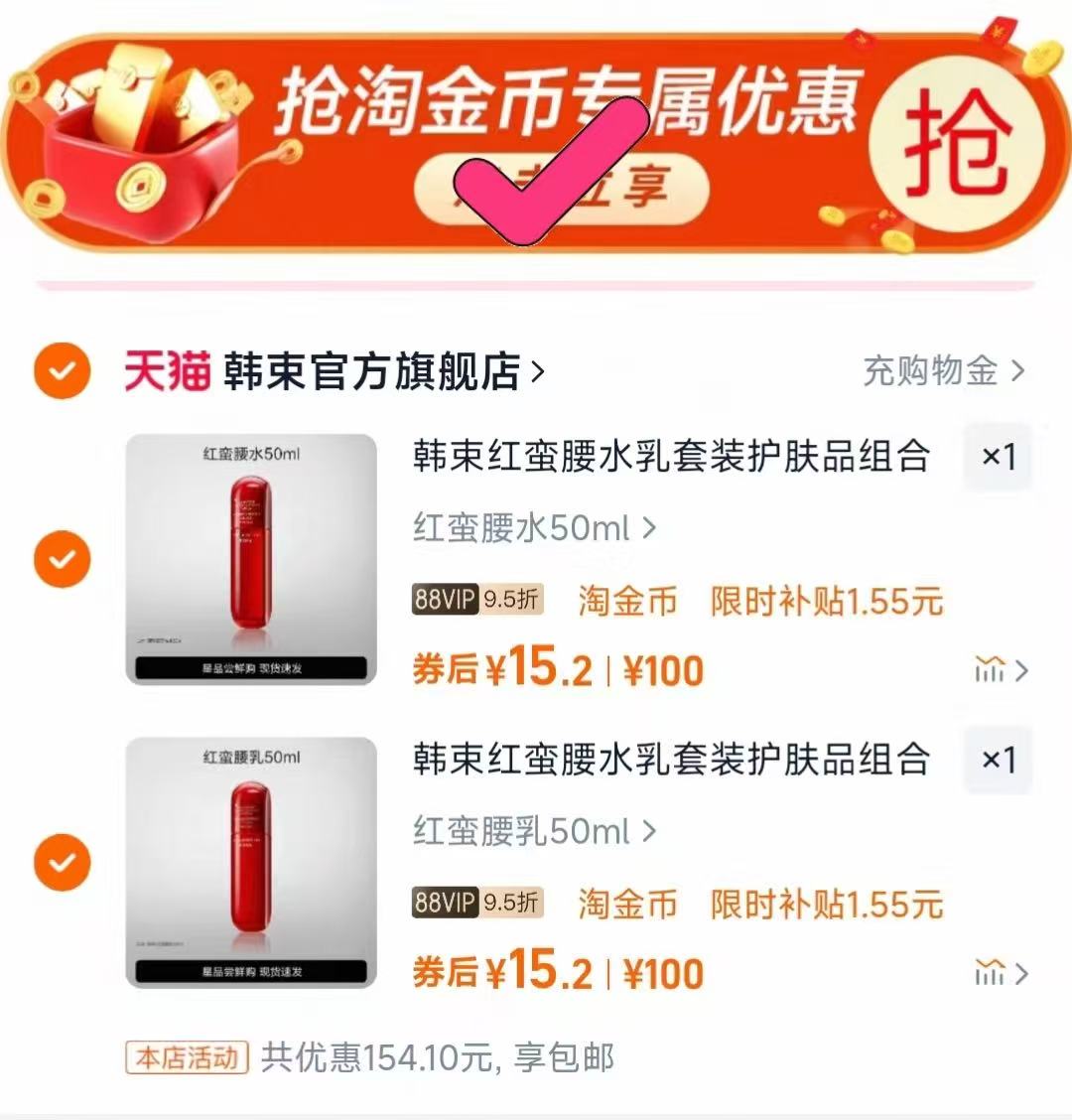Screen dimensions: 1072x1120
Task: Open SKU selector for 红蛮腰乳50ml
Action: (526, 832)
